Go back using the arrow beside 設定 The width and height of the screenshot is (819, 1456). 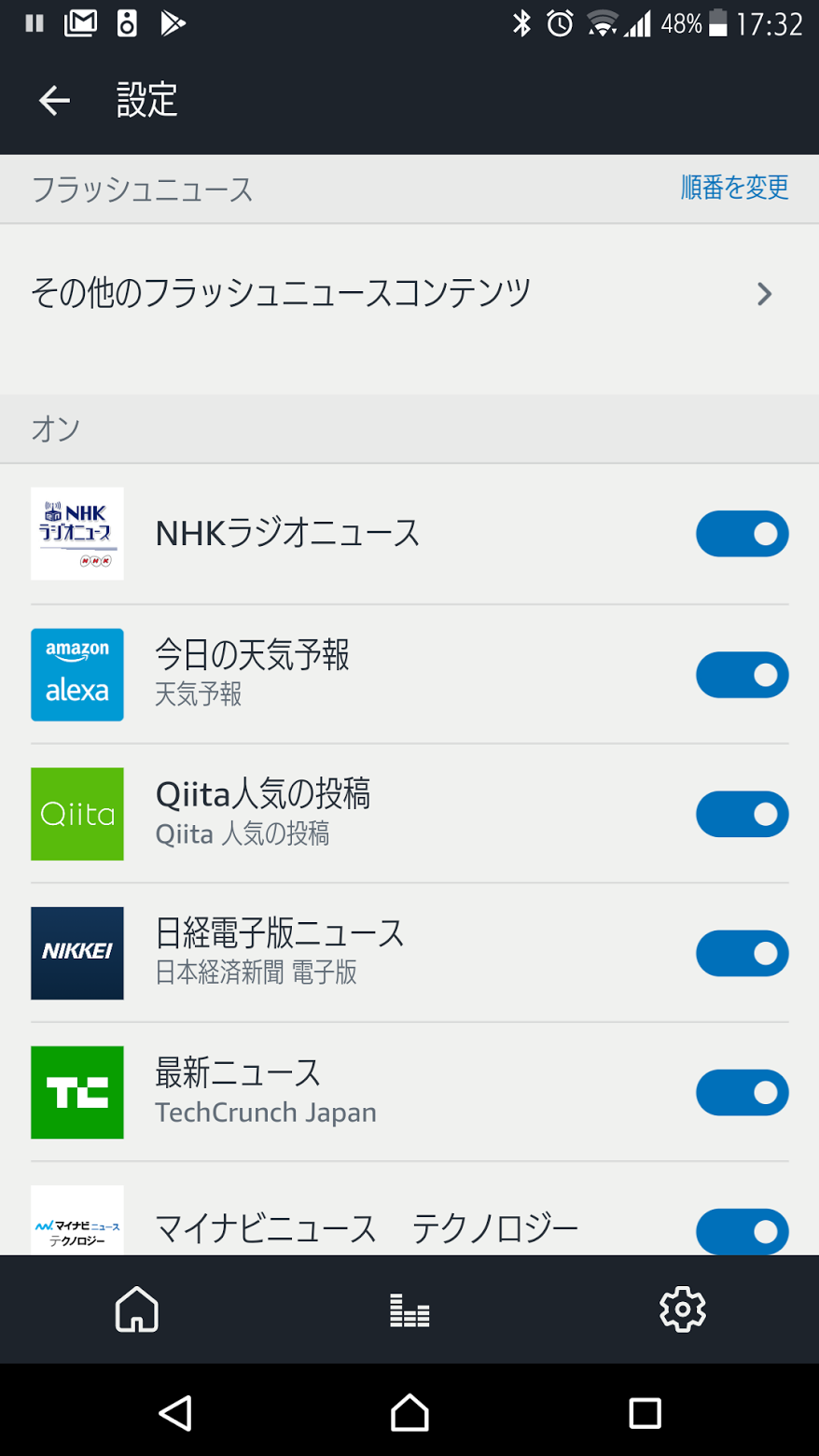(x=54, y=100)
